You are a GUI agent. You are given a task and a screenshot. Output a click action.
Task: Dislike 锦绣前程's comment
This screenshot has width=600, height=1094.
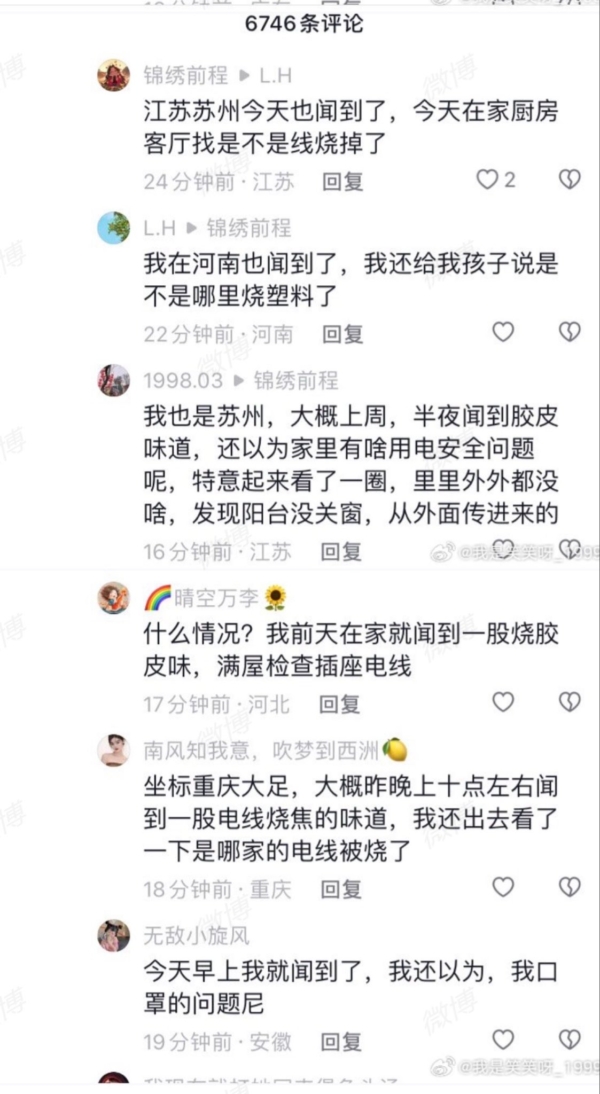pos(569,180)
